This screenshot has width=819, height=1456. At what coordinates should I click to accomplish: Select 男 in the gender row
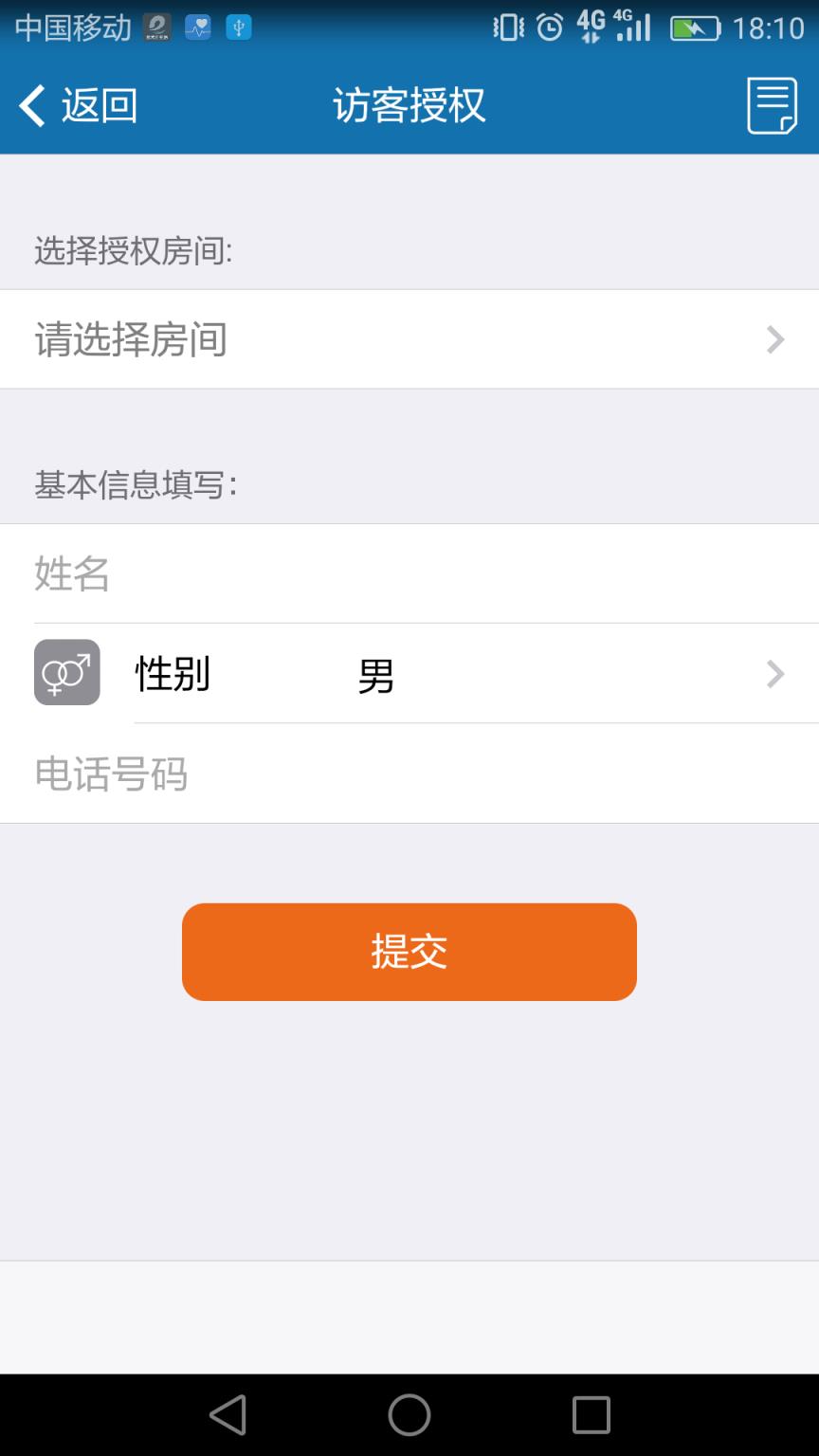point(373,674)
